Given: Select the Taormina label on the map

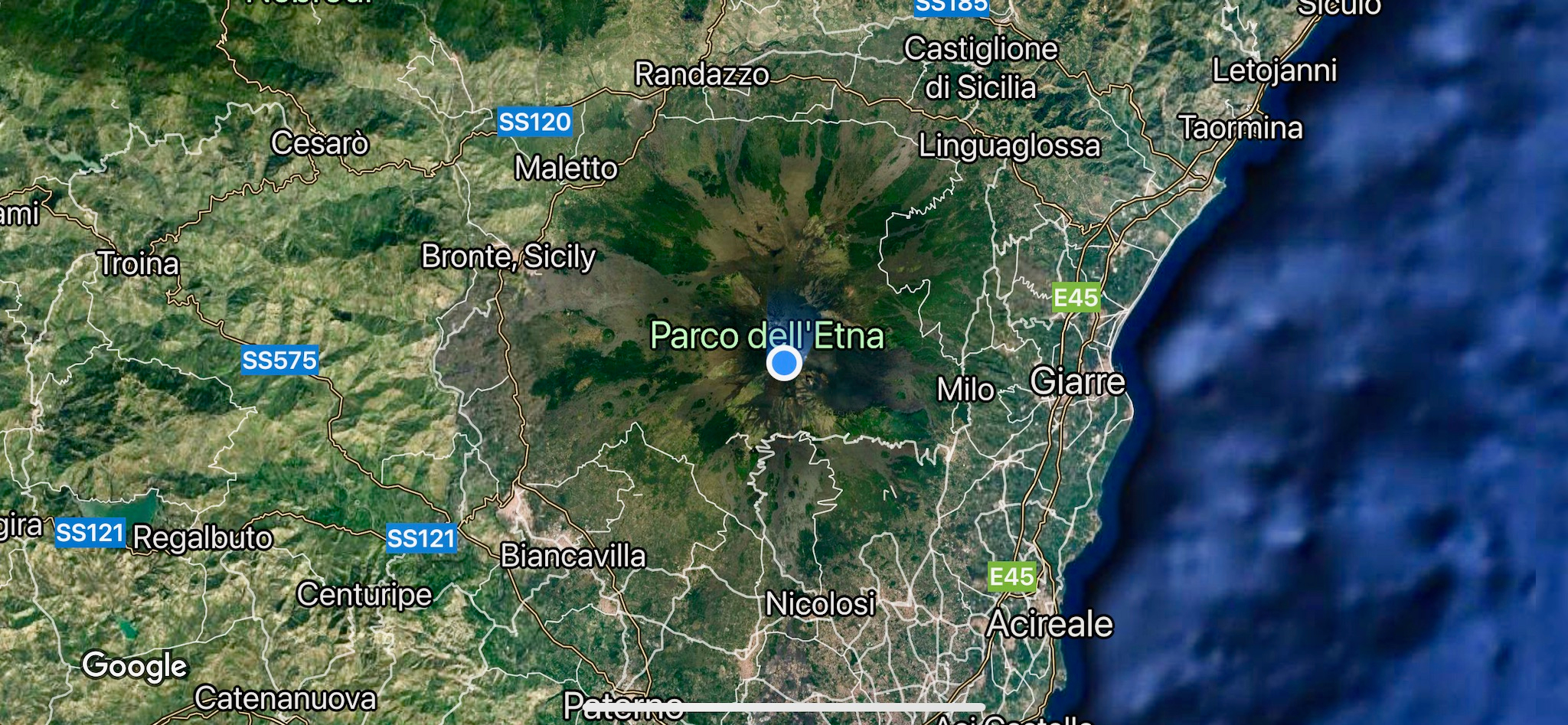Looking at the screenshot, I should (x=1240, y=127).
